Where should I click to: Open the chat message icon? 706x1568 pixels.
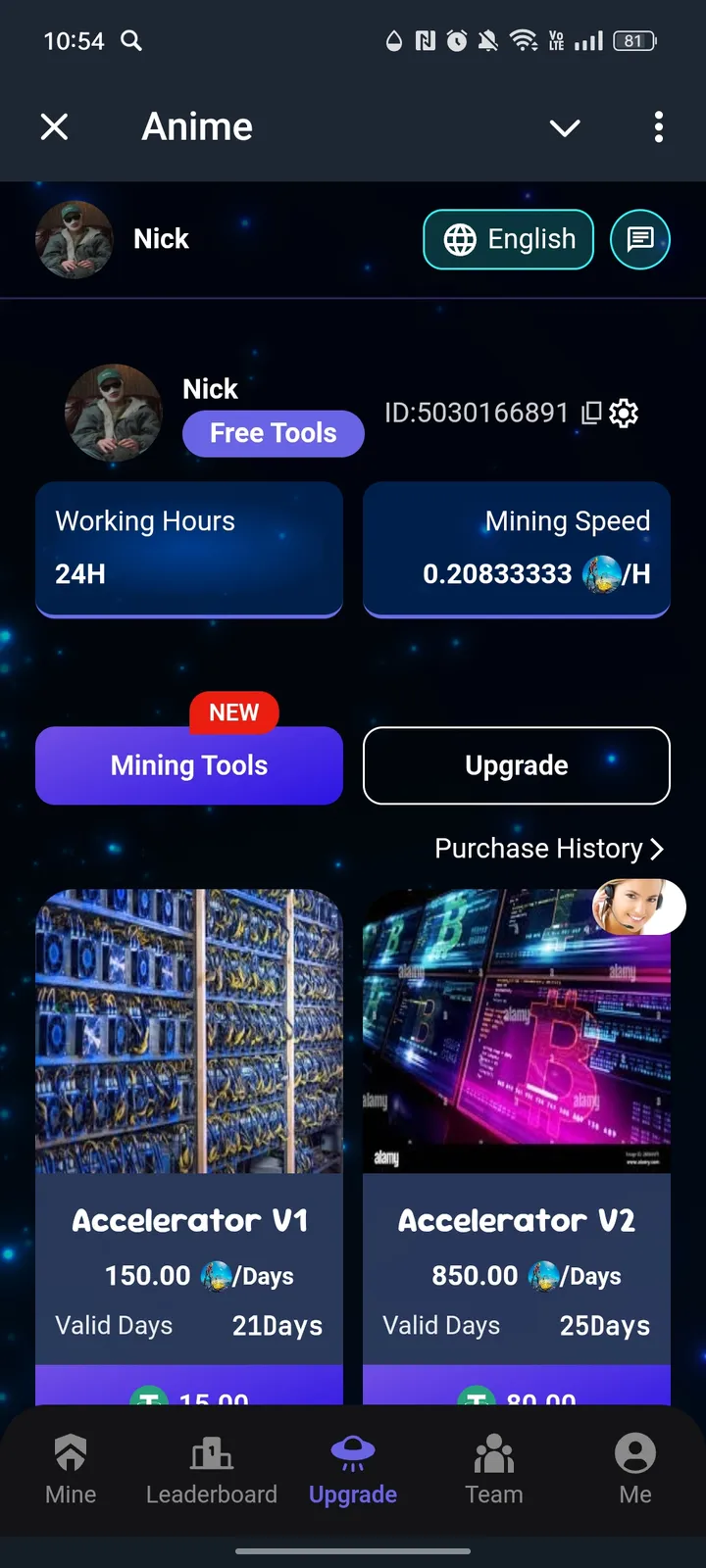tap(639, 239)
